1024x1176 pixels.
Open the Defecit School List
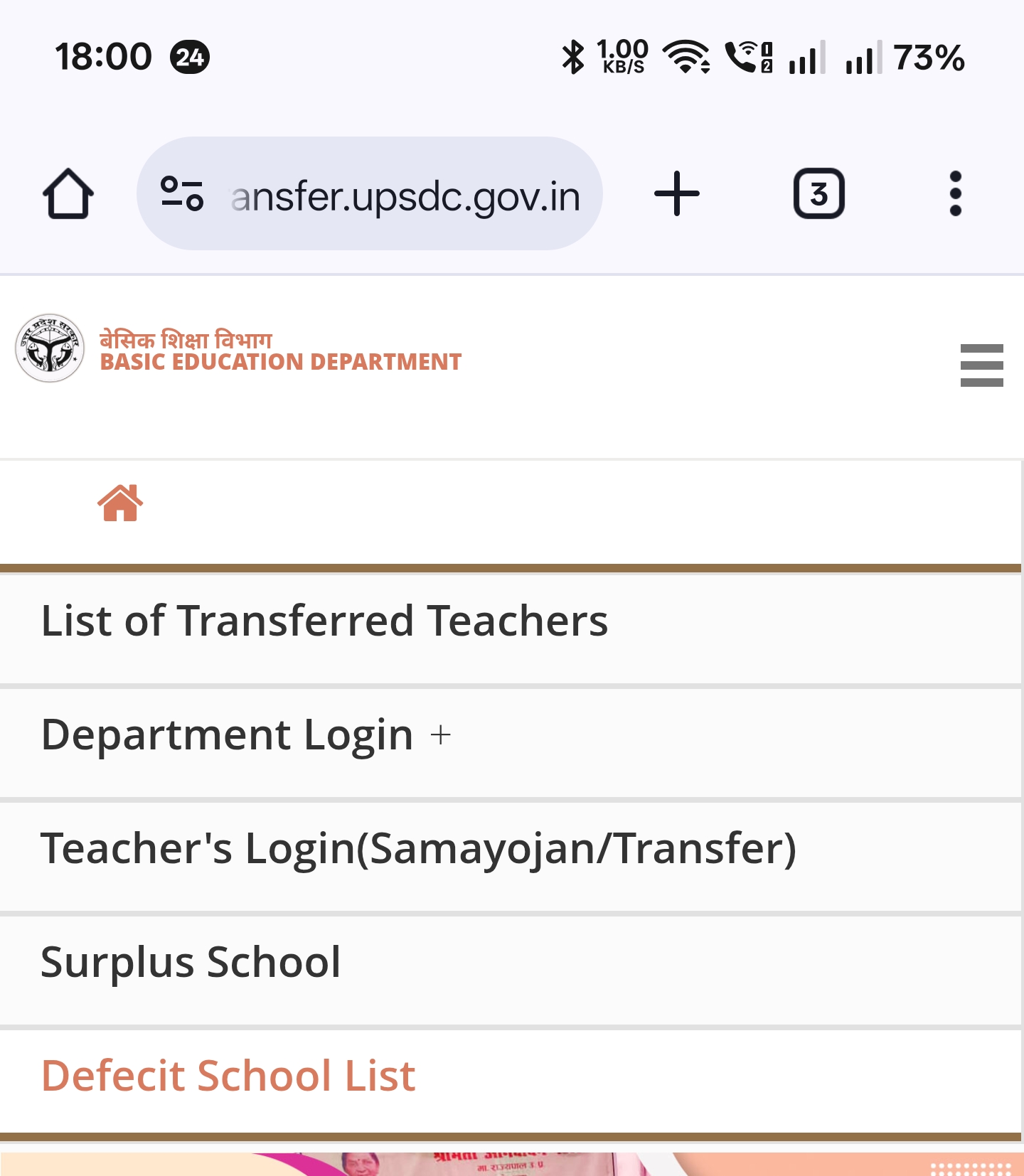(228, 1076)
